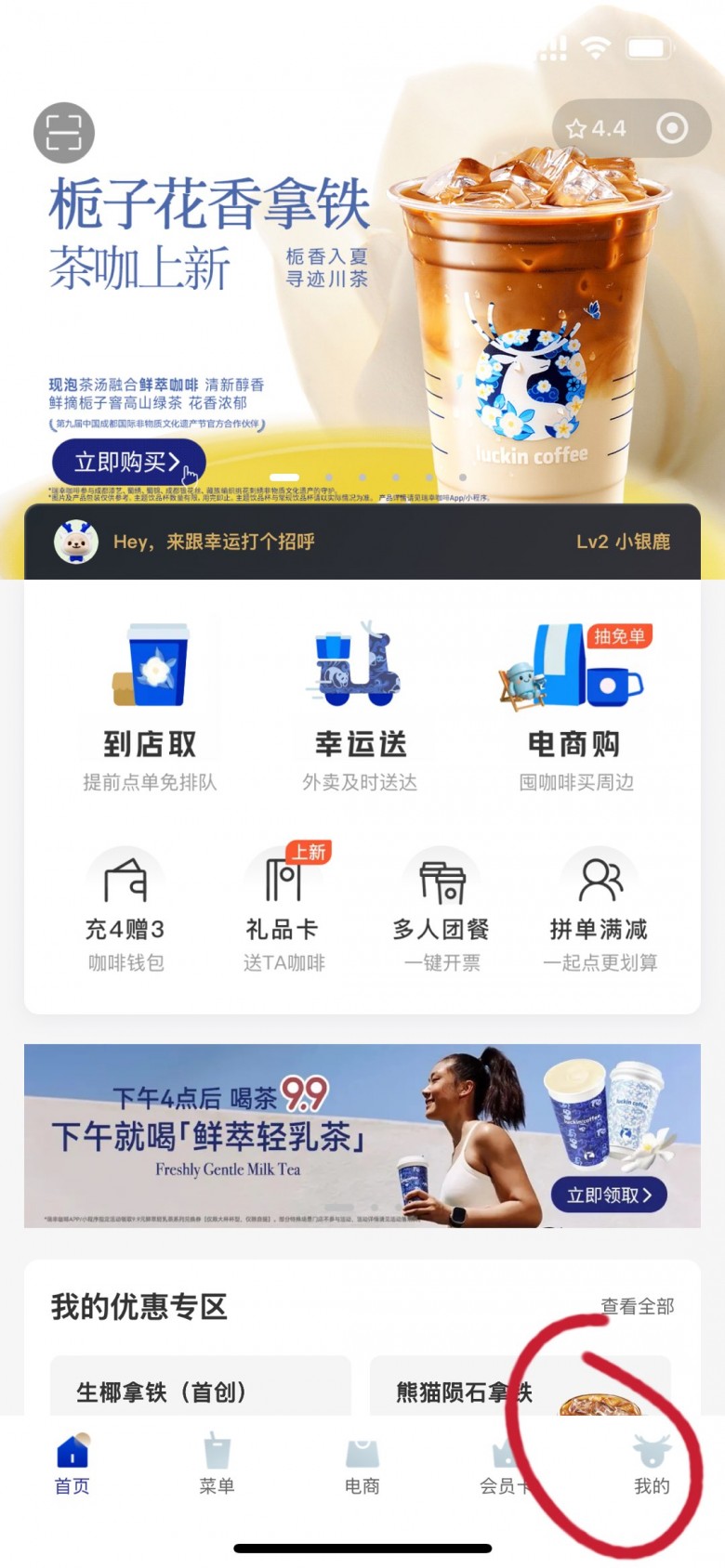Open the capsule record button beside rating
The image size is (725, 1568).
672,128
